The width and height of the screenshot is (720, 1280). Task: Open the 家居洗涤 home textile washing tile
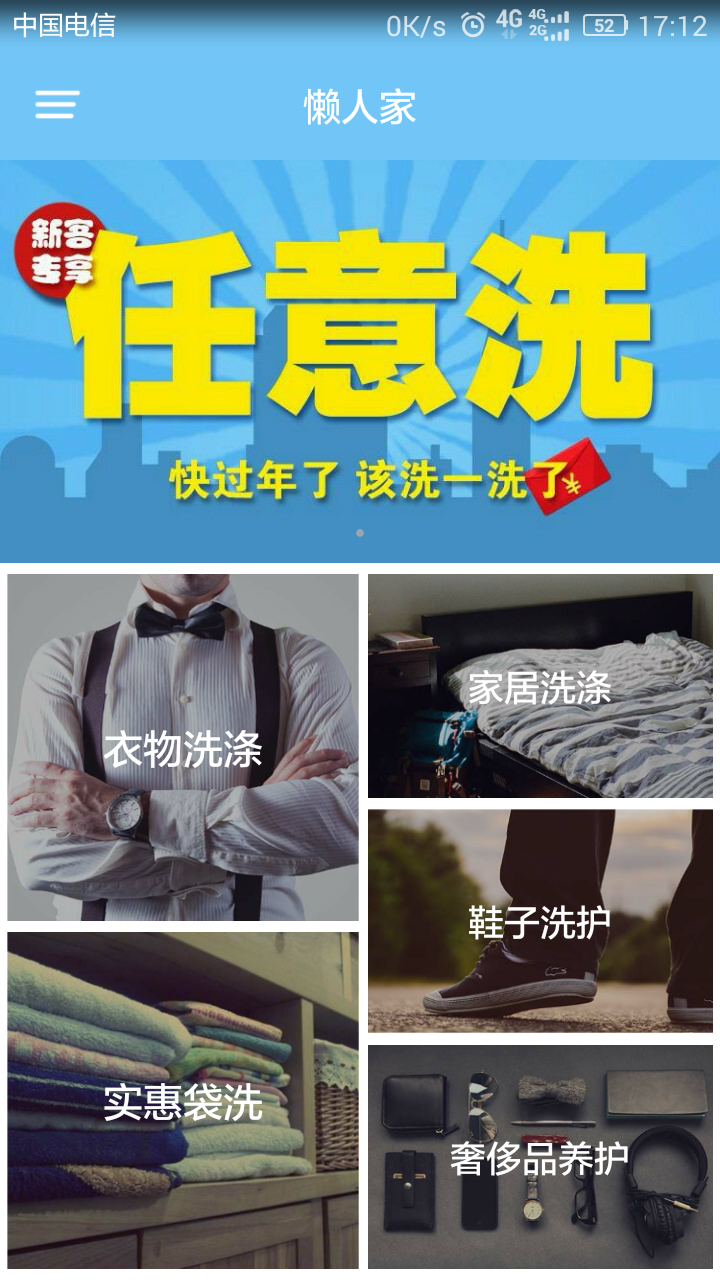click(x=540, y=686)
